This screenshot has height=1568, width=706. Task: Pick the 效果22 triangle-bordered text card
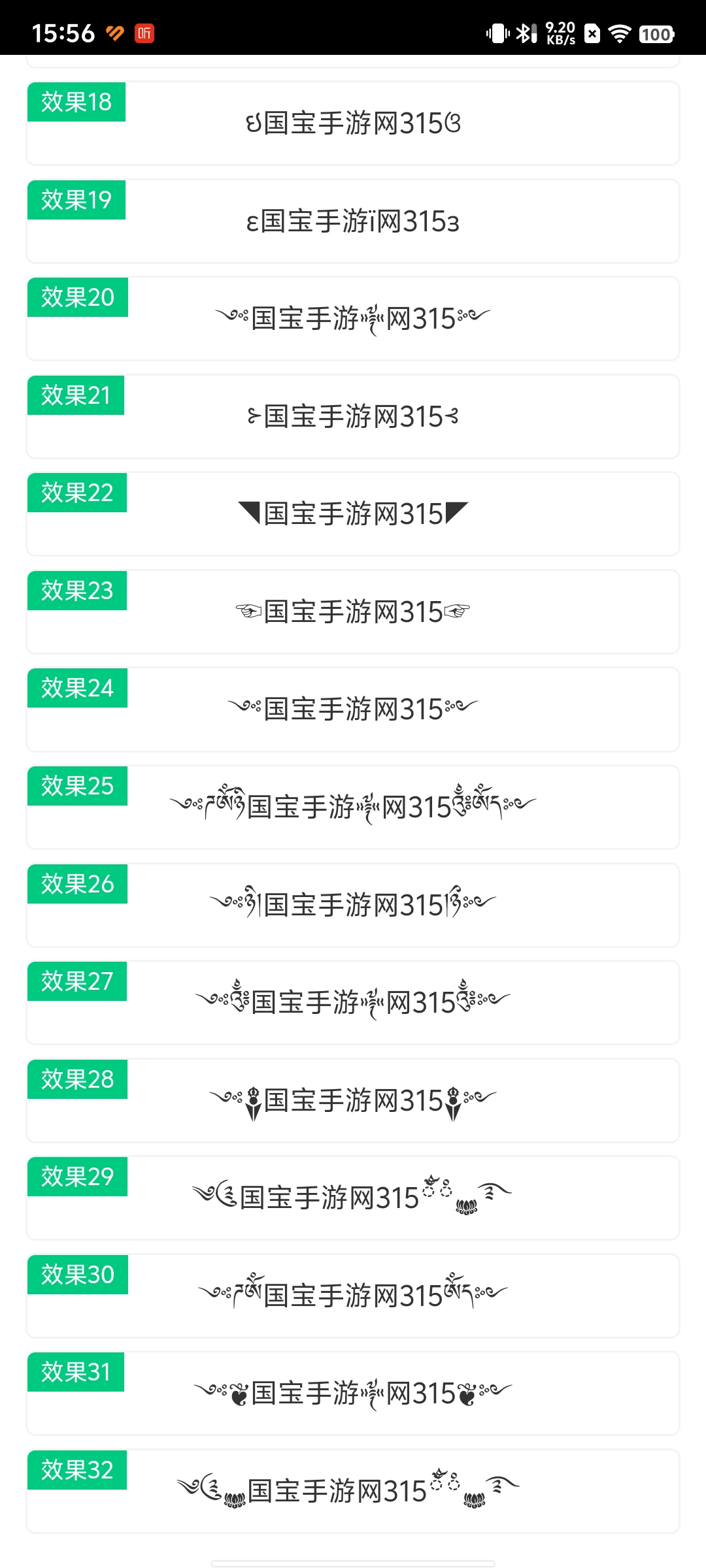pyautogui.click(x=353, y=514)
